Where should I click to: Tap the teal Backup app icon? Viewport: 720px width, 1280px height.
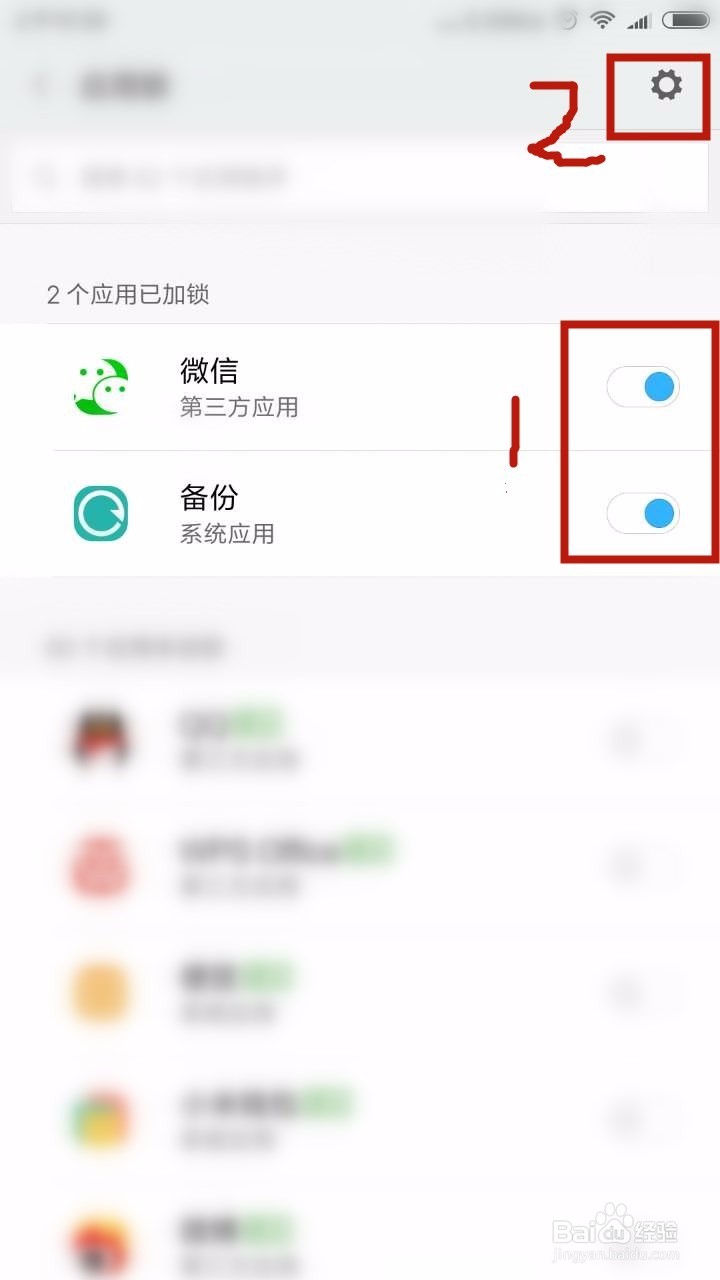[x=99, y=512]
